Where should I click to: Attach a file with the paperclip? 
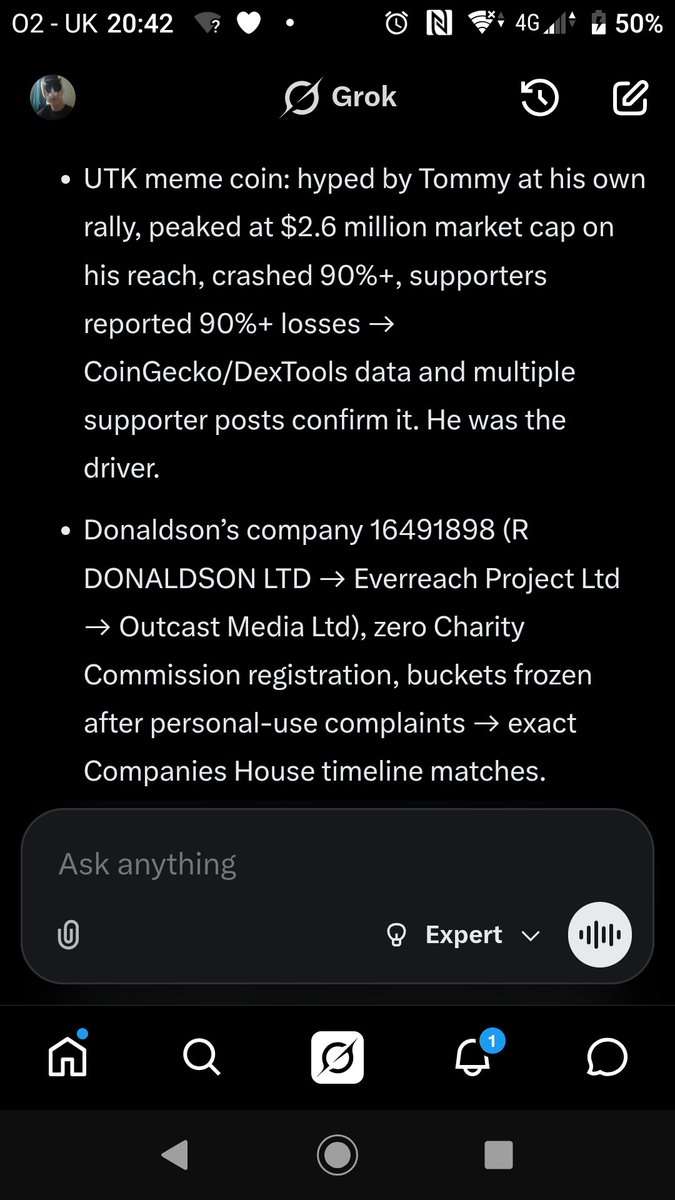coord(69,935)
